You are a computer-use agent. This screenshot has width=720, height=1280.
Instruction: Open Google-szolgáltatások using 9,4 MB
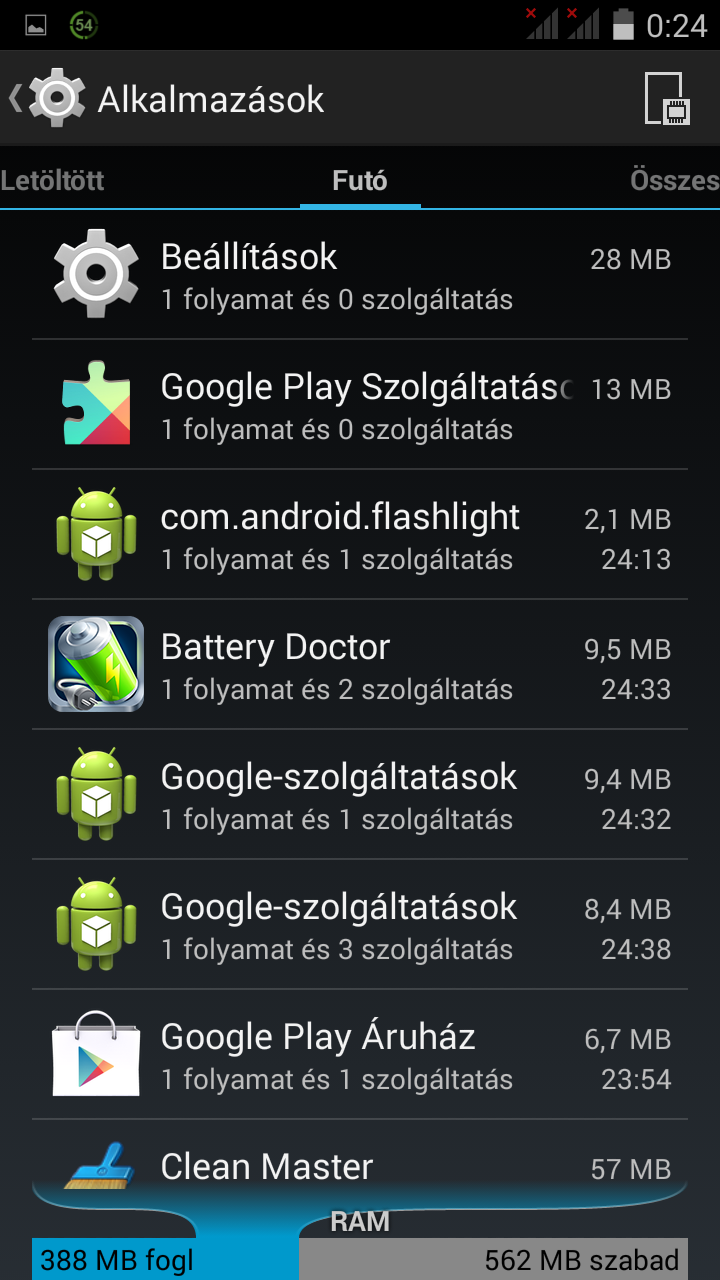point(360,795)
